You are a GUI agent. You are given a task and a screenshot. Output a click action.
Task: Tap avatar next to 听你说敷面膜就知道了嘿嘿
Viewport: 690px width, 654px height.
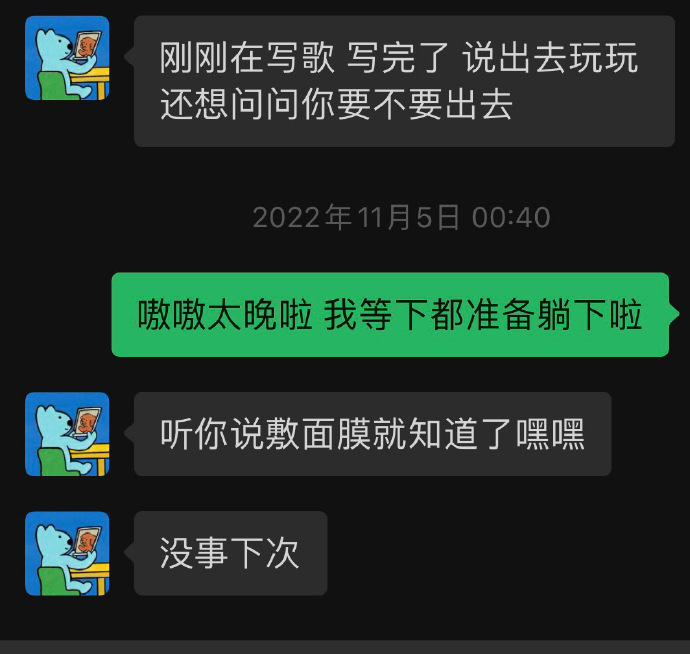(67, 434)
